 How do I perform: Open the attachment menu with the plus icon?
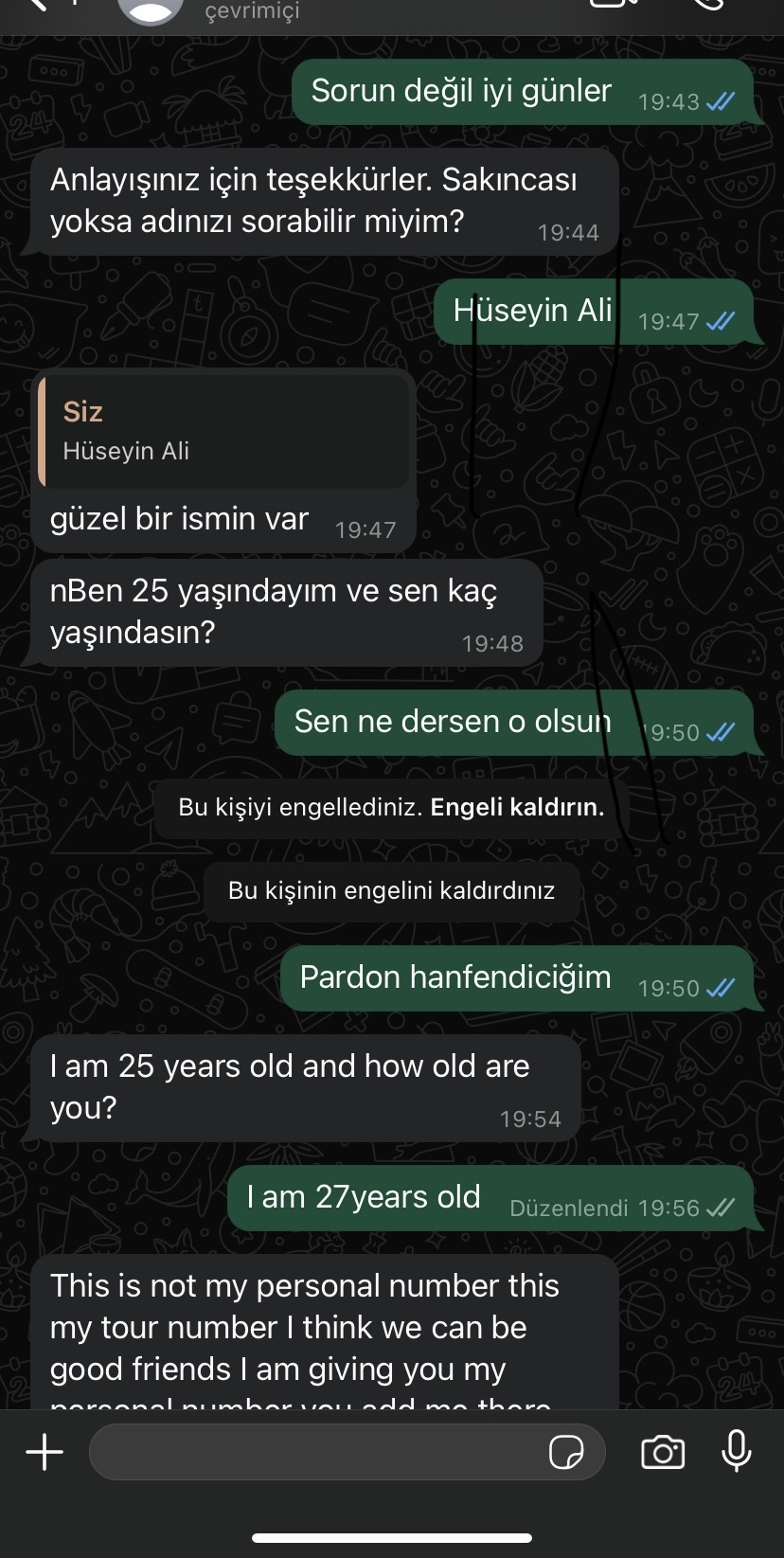tap(45, 1451)
